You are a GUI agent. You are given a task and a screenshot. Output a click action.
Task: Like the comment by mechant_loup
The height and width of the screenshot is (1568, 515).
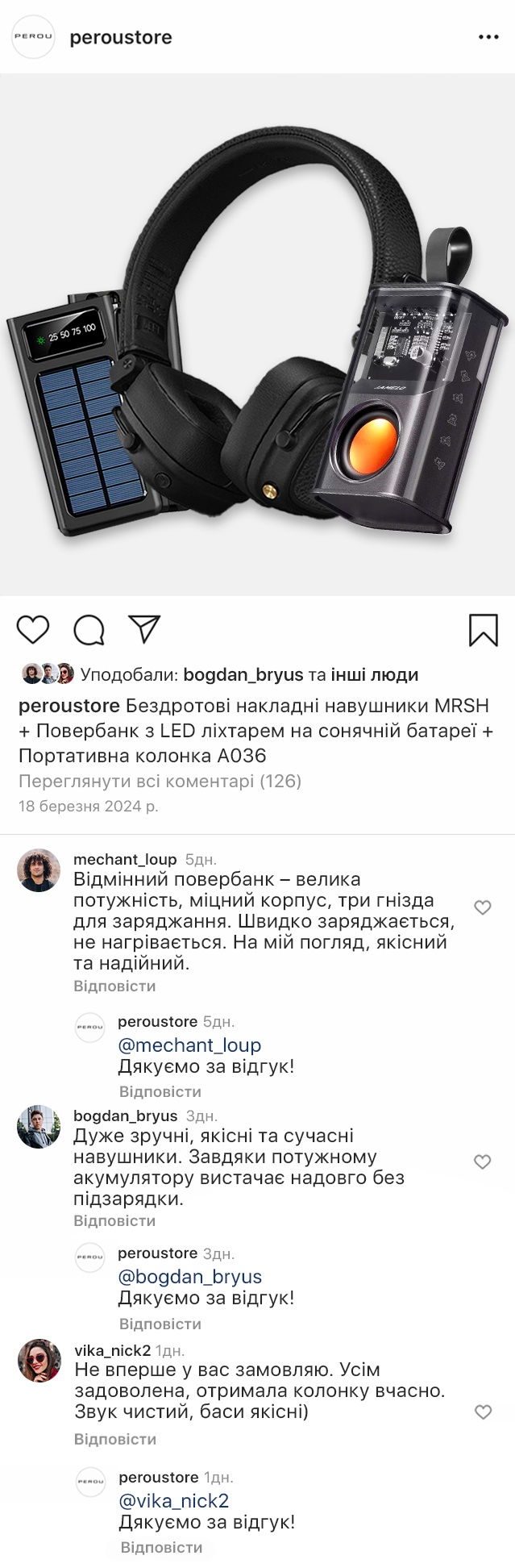click(483, 907)
